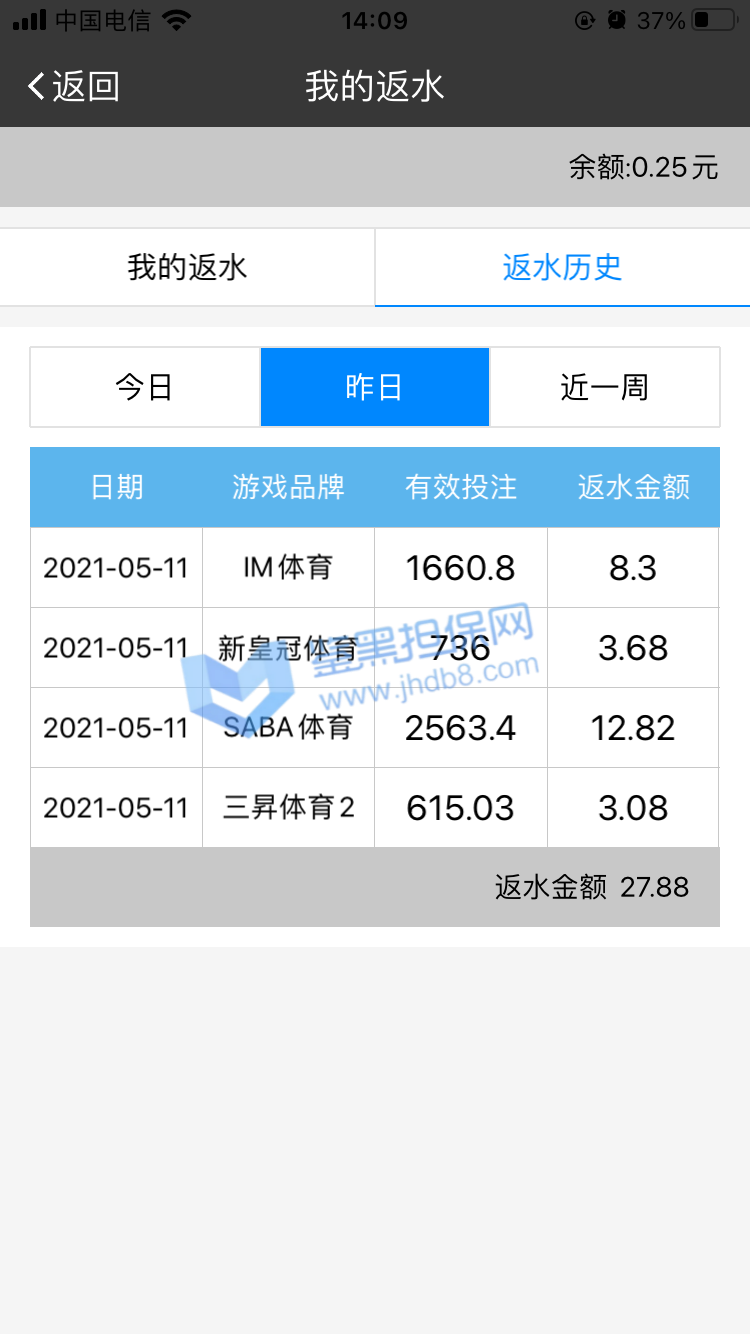View the past week with 近一周
Image resolution: width=750 pixels, height=1334 pixels.
point(605,387)
